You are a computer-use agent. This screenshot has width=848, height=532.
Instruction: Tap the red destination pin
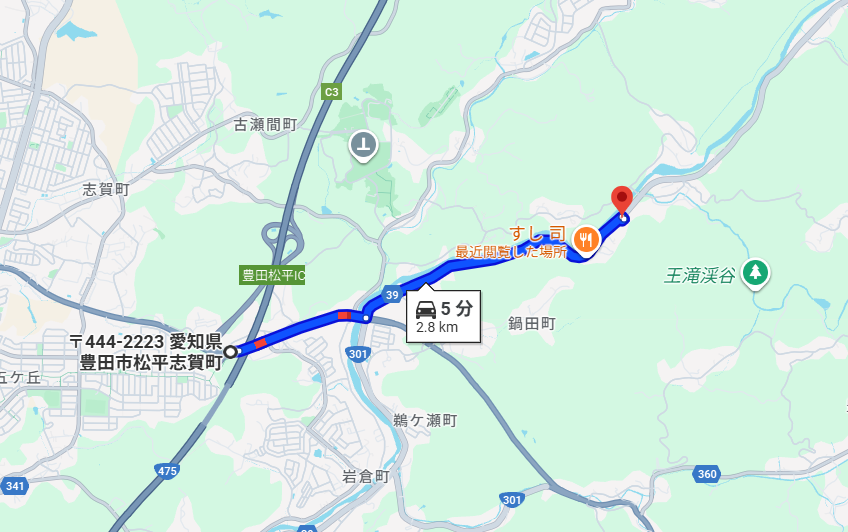622,199
